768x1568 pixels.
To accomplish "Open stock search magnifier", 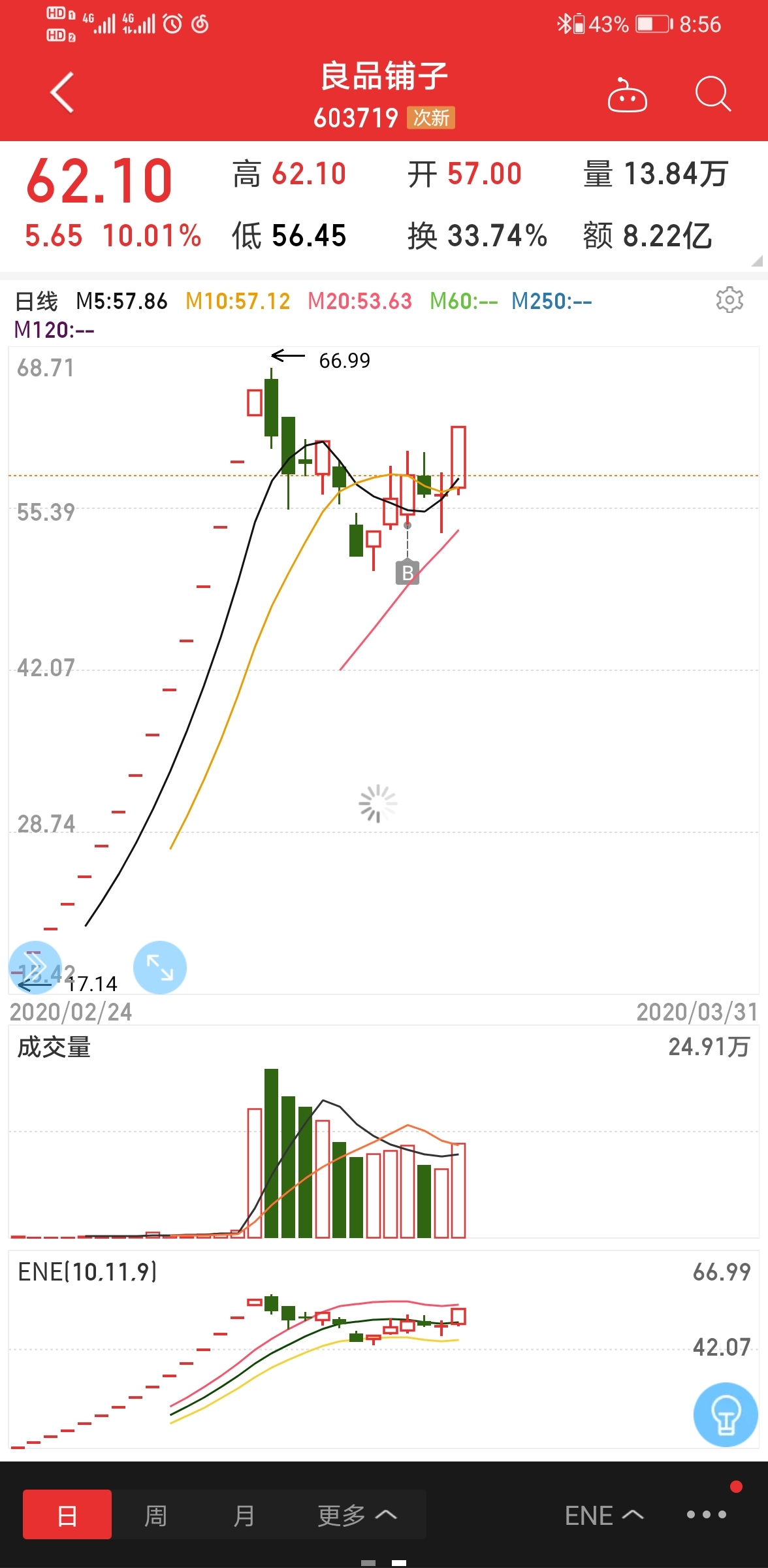I will pyautogui.click(x=712, y=94).
